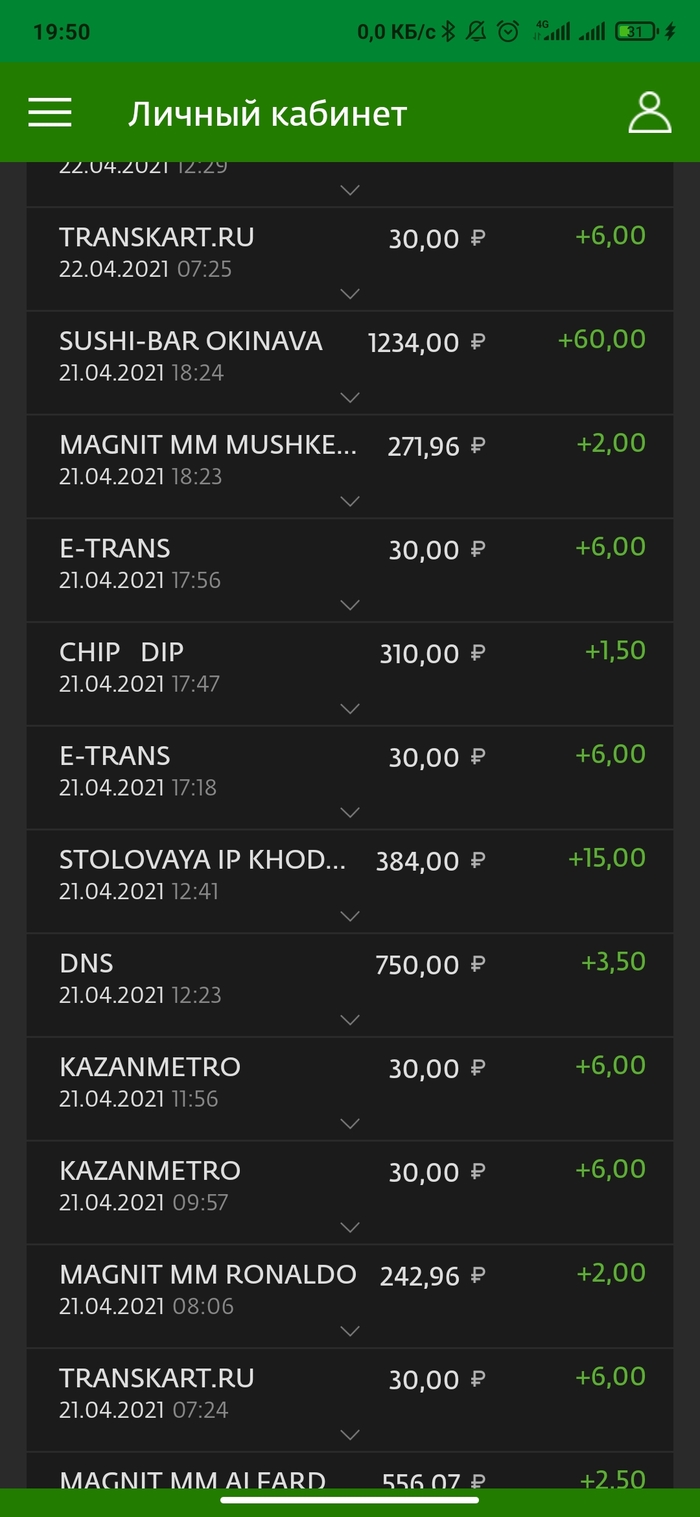This screenshot has width=700, height=1517.
Task: Expand the TRANSKART.RU transaction from 21.04.2021 07:24
Action: [x=349, y=1435]
